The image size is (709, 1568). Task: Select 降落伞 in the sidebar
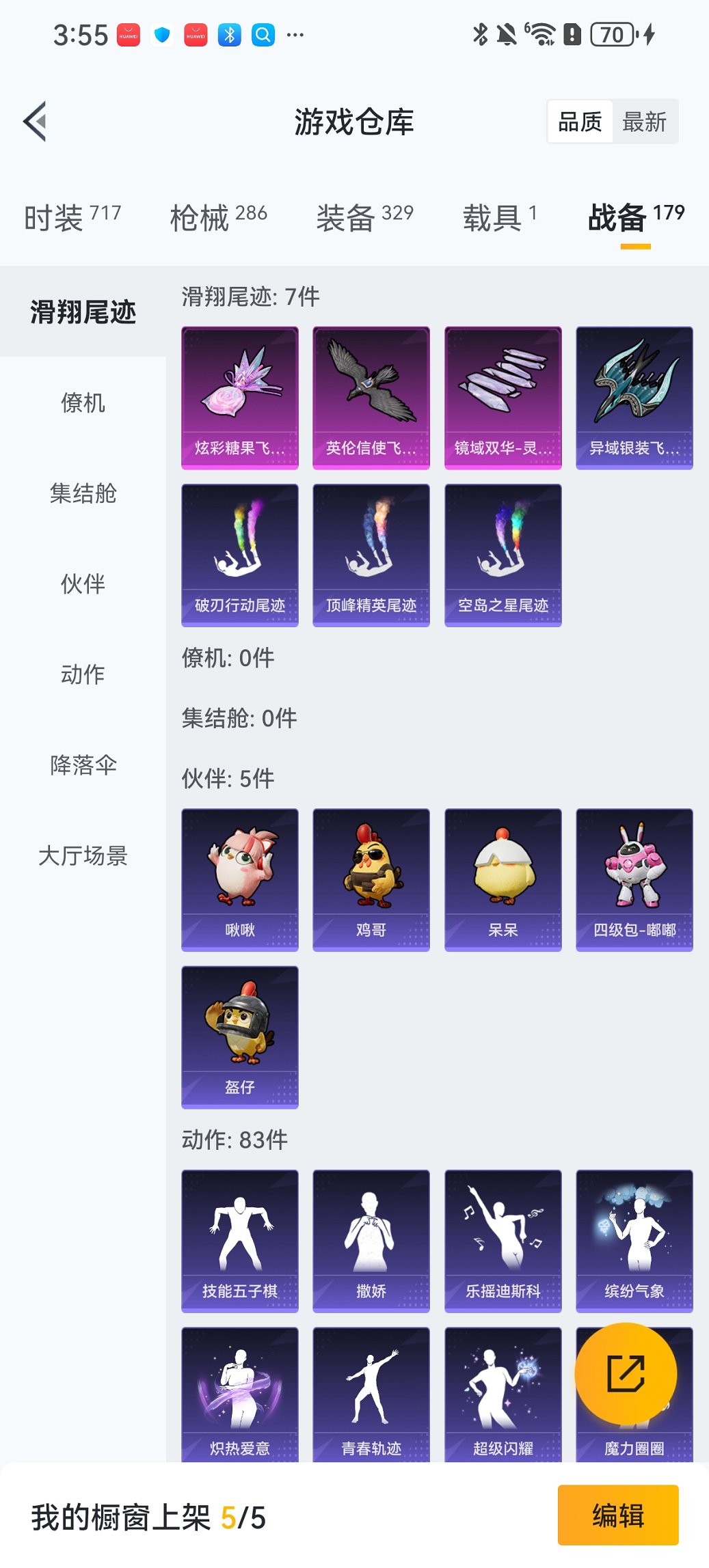point(83,765)
